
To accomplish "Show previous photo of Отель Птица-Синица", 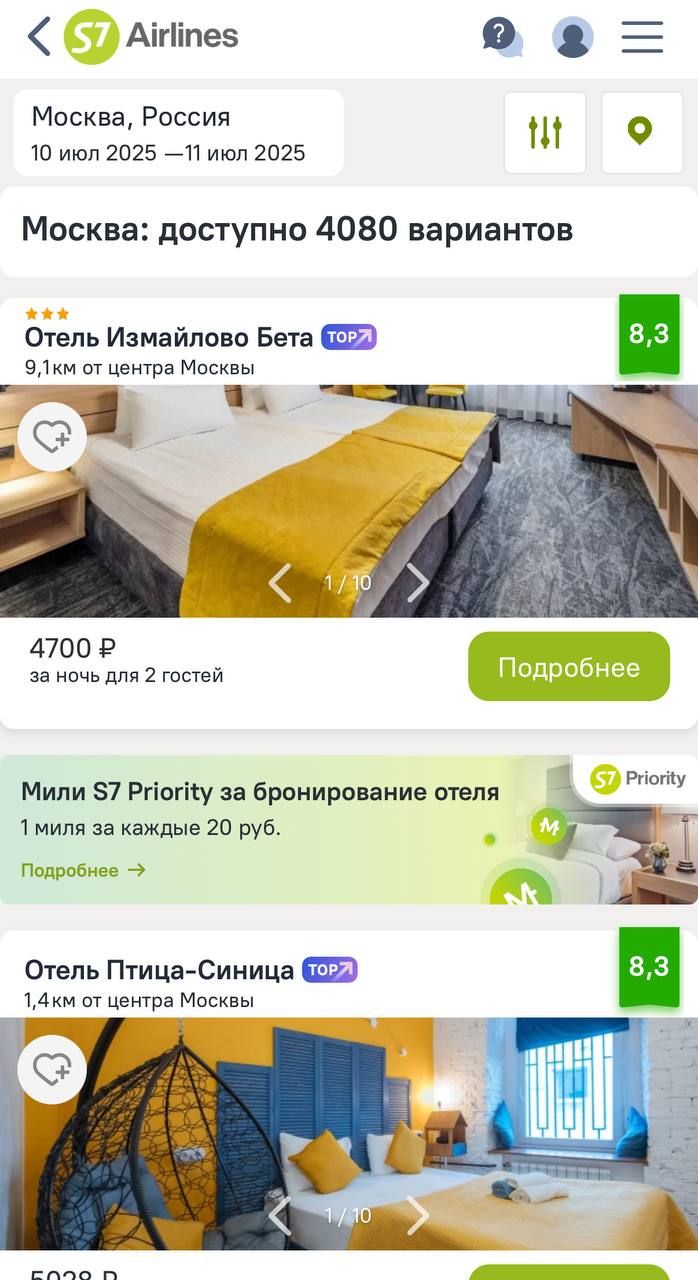I will point(280,1215).
